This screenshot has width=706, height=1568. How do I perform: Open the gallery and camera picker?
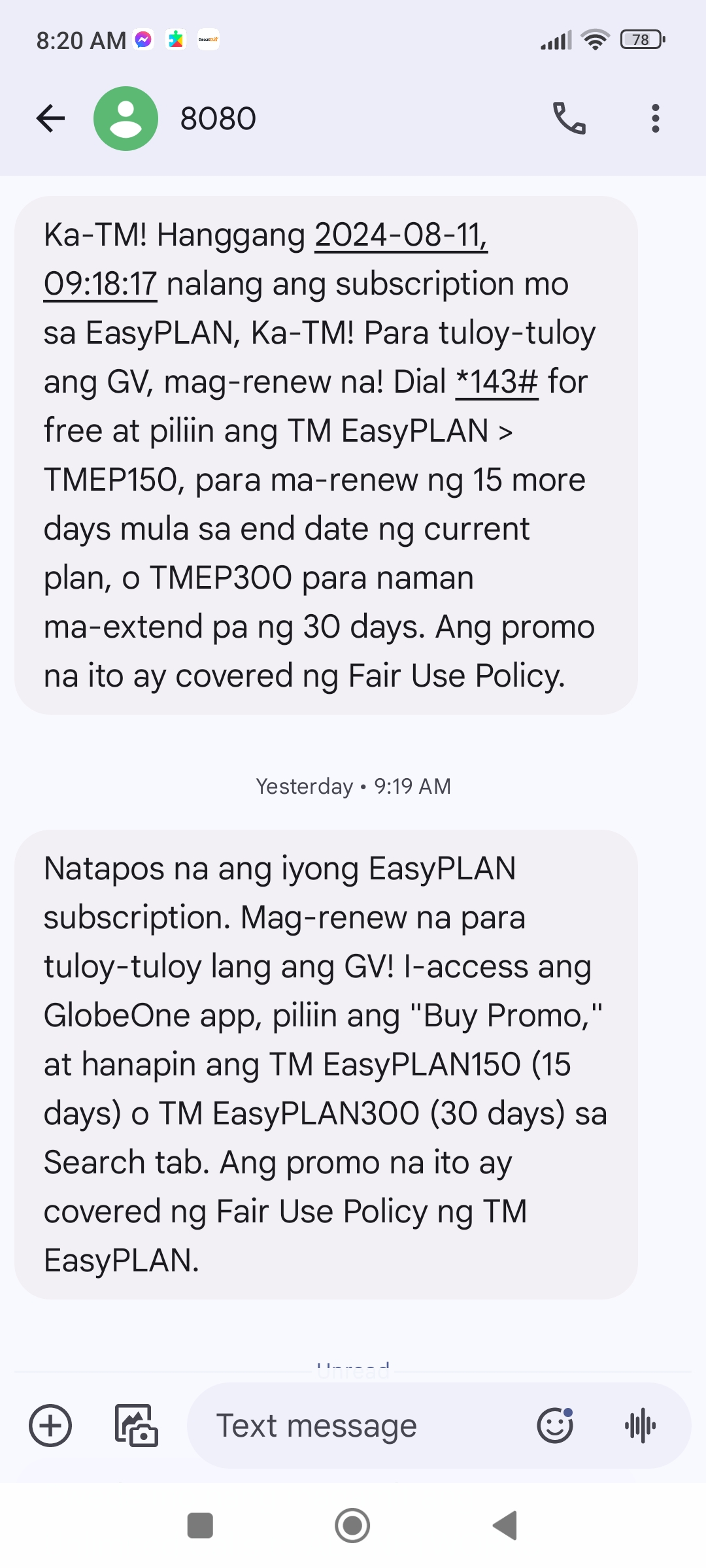tap(136, 1425)
